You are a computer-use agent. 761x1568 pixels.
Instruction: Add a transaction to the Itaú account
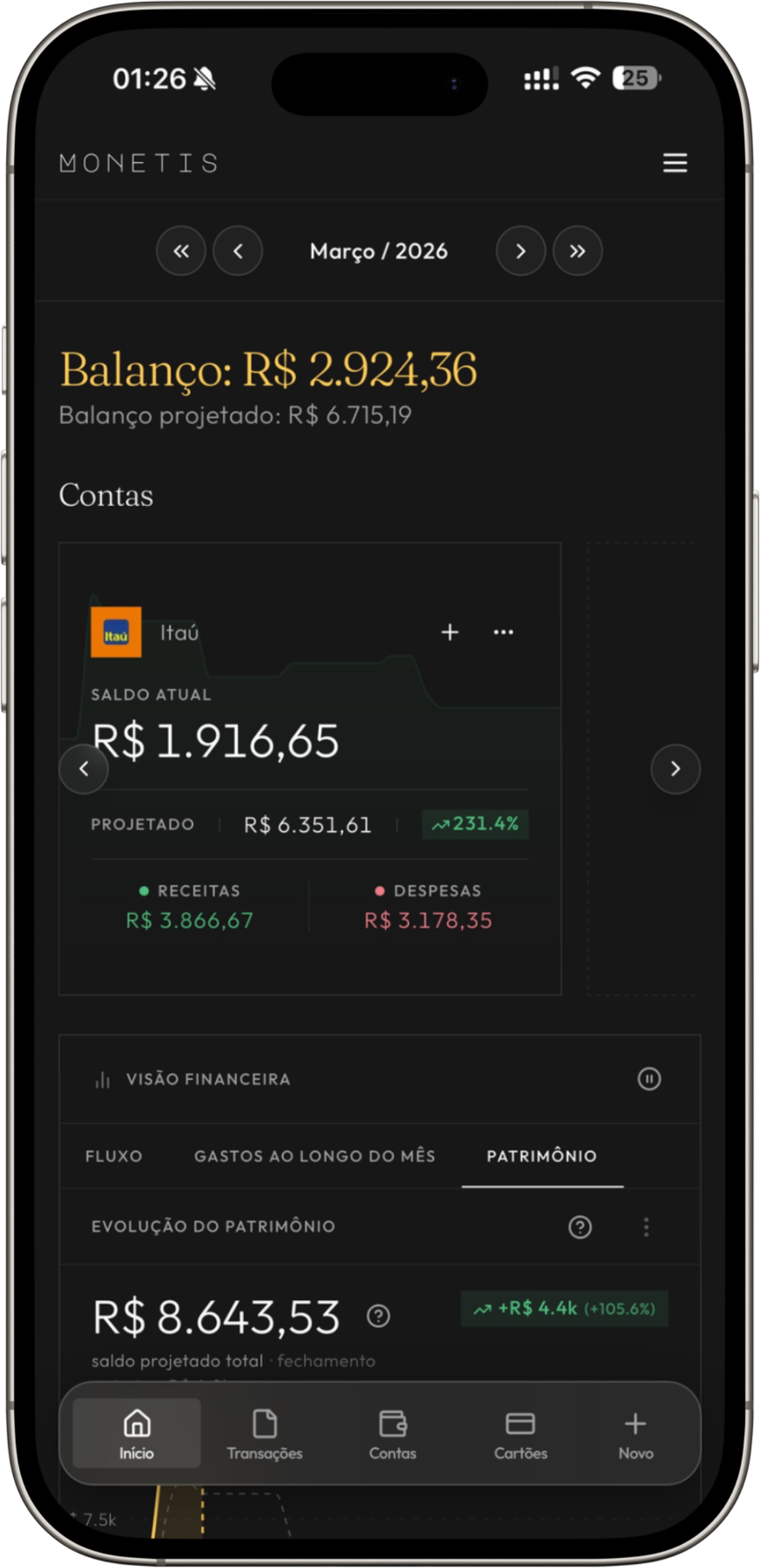click(450, 632)
